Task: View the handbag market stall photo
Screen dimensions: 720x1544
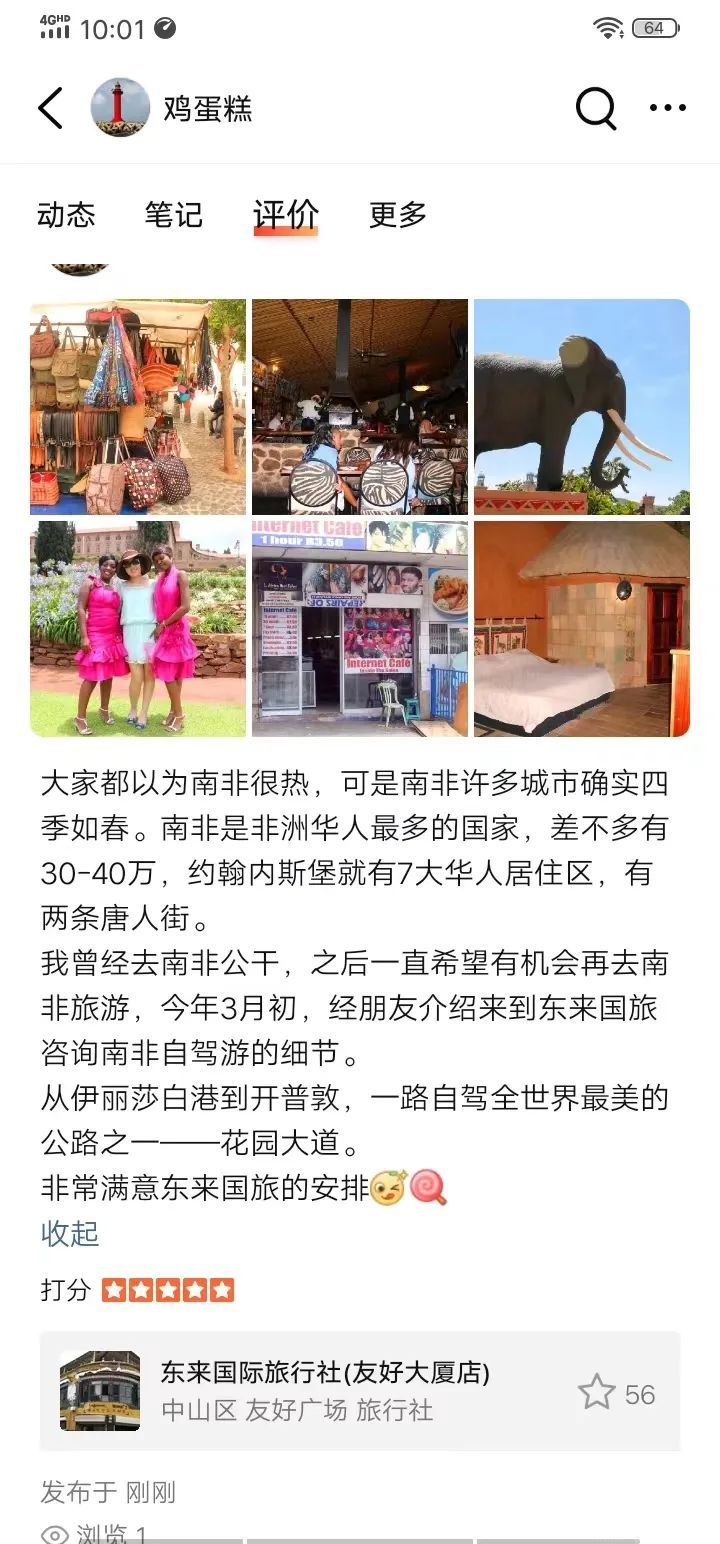Action: tap(138, 407)
